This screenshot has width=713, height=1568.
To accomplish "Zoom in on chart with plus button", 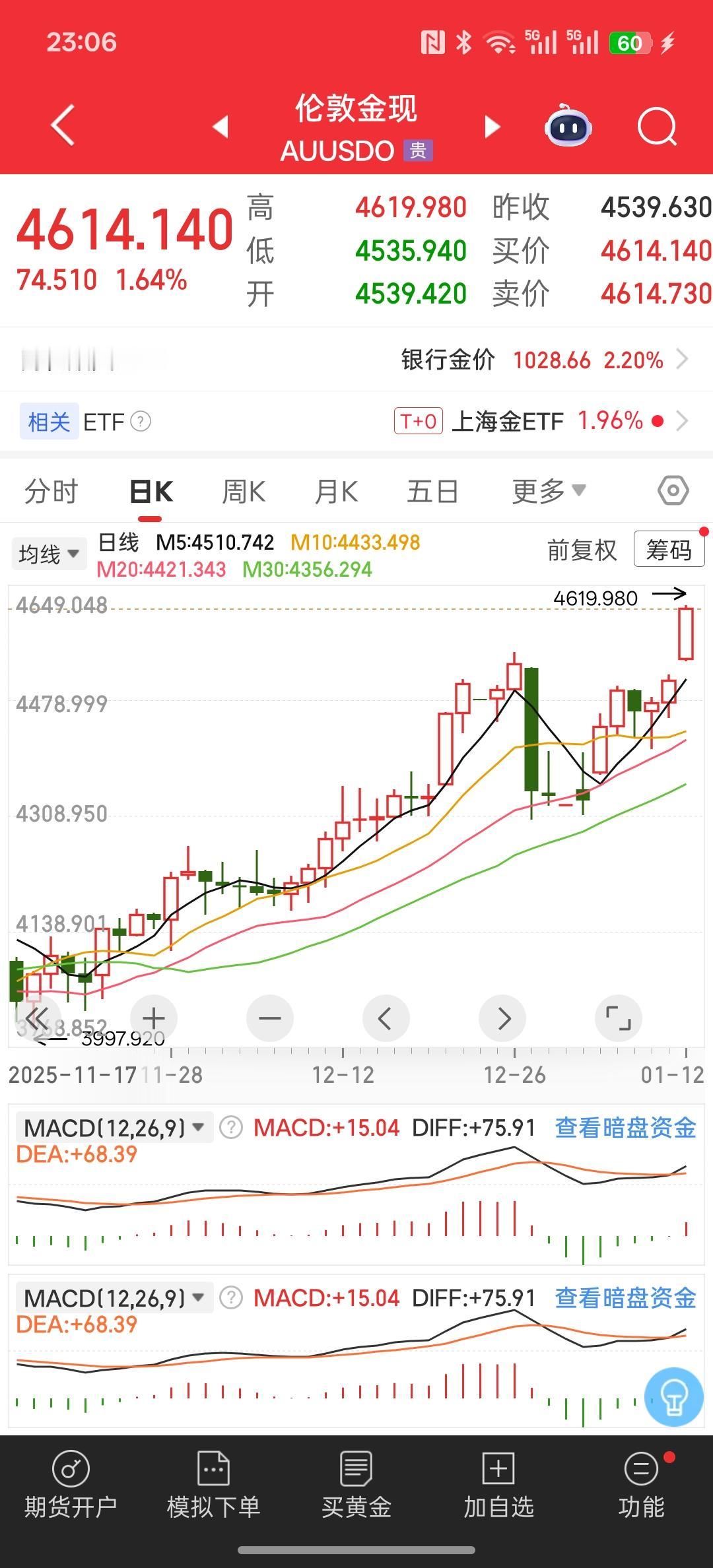I will (x=154, y=1018).
